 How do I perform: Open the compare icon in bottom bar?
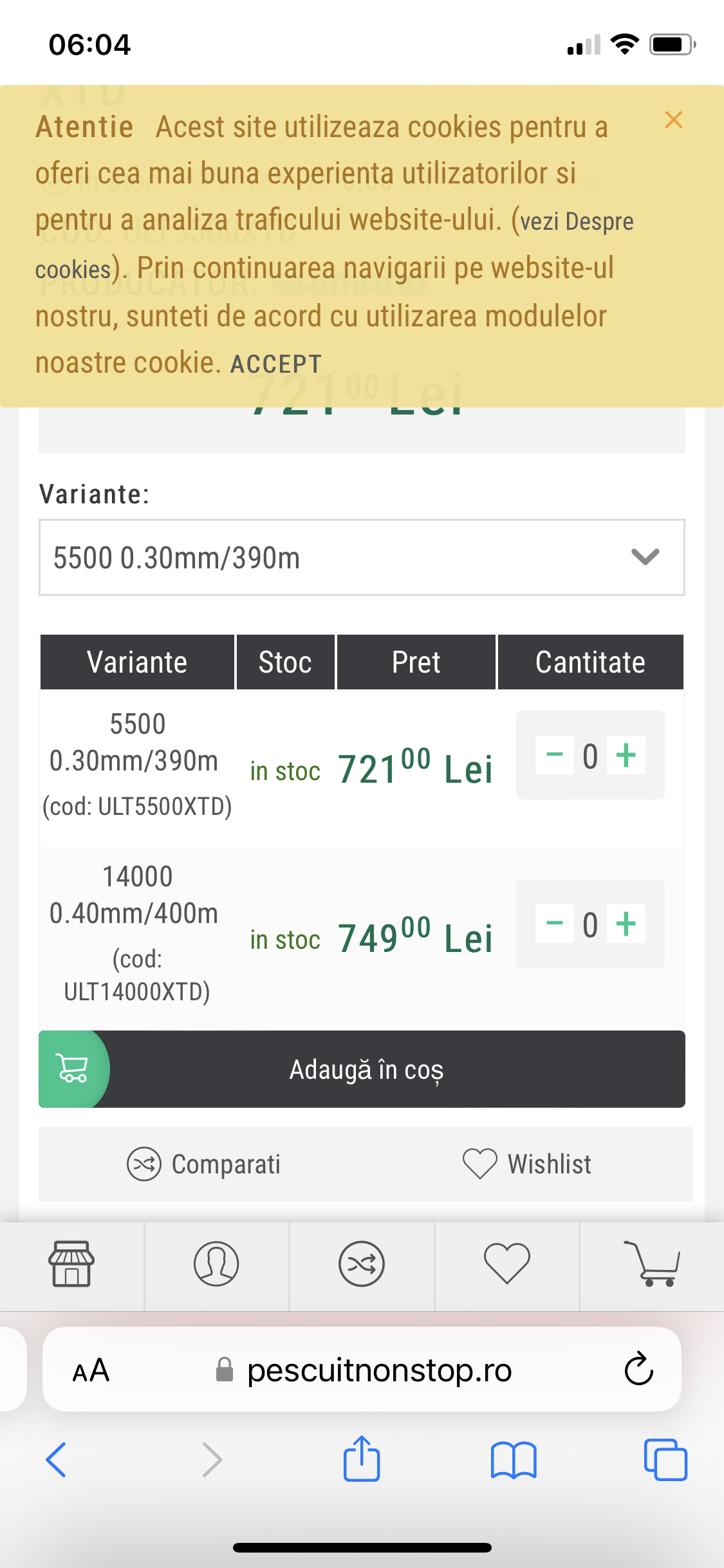click(362, 1264)
